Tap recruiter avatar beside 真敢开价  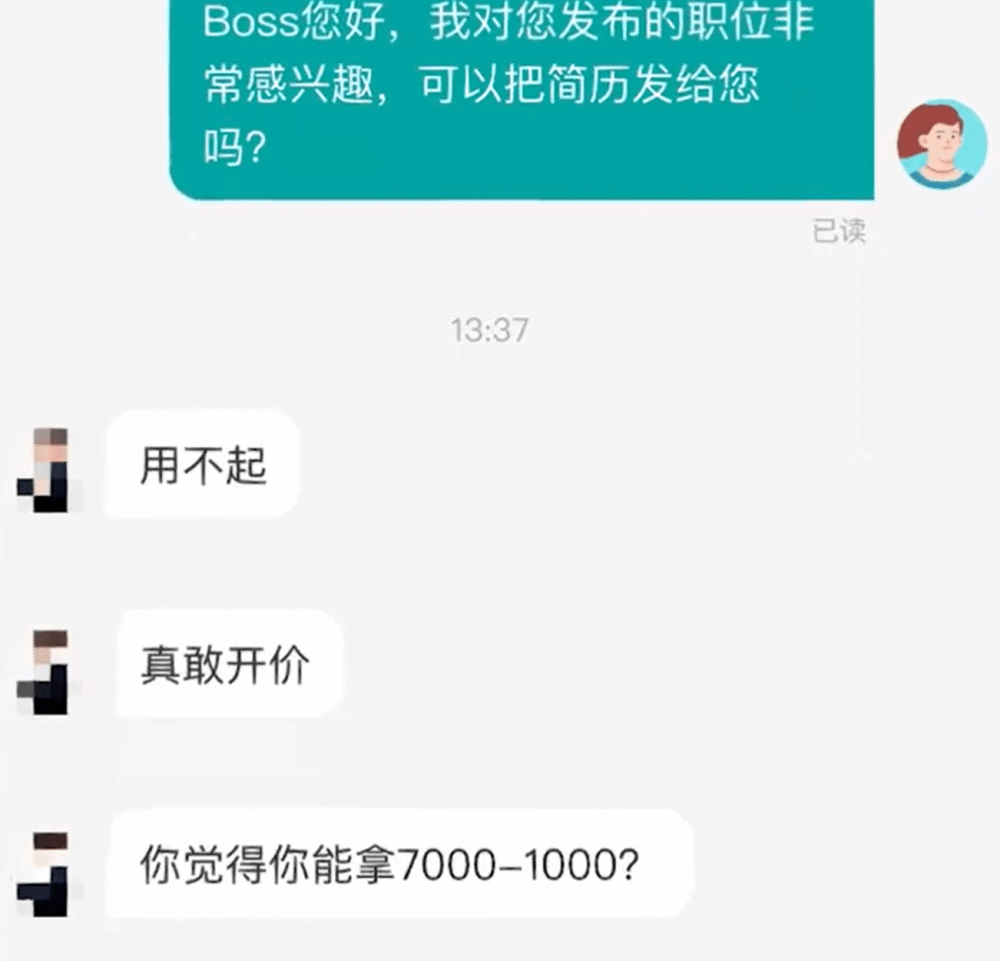(45, 672)
